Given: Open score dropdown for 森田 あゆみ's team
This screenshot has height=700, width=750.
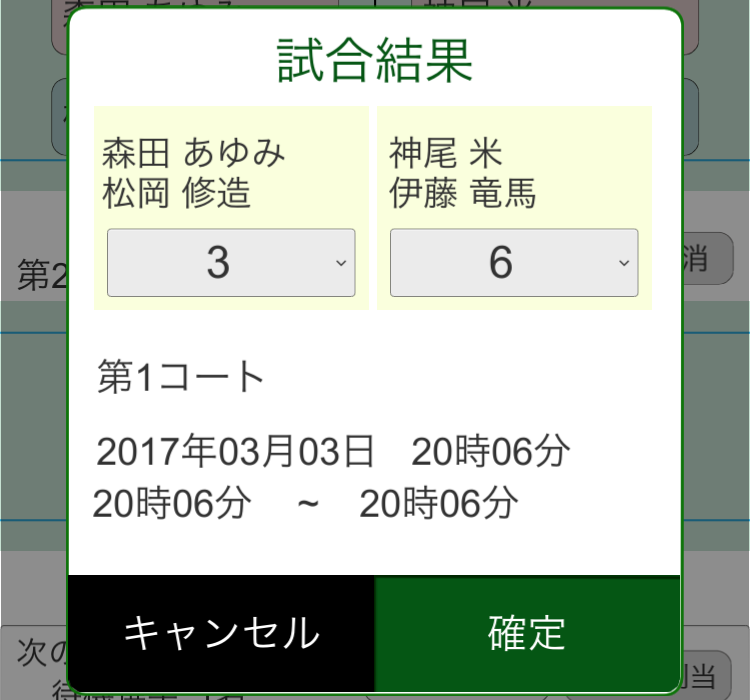Looking at the screenshot, I should click(231, 263).
